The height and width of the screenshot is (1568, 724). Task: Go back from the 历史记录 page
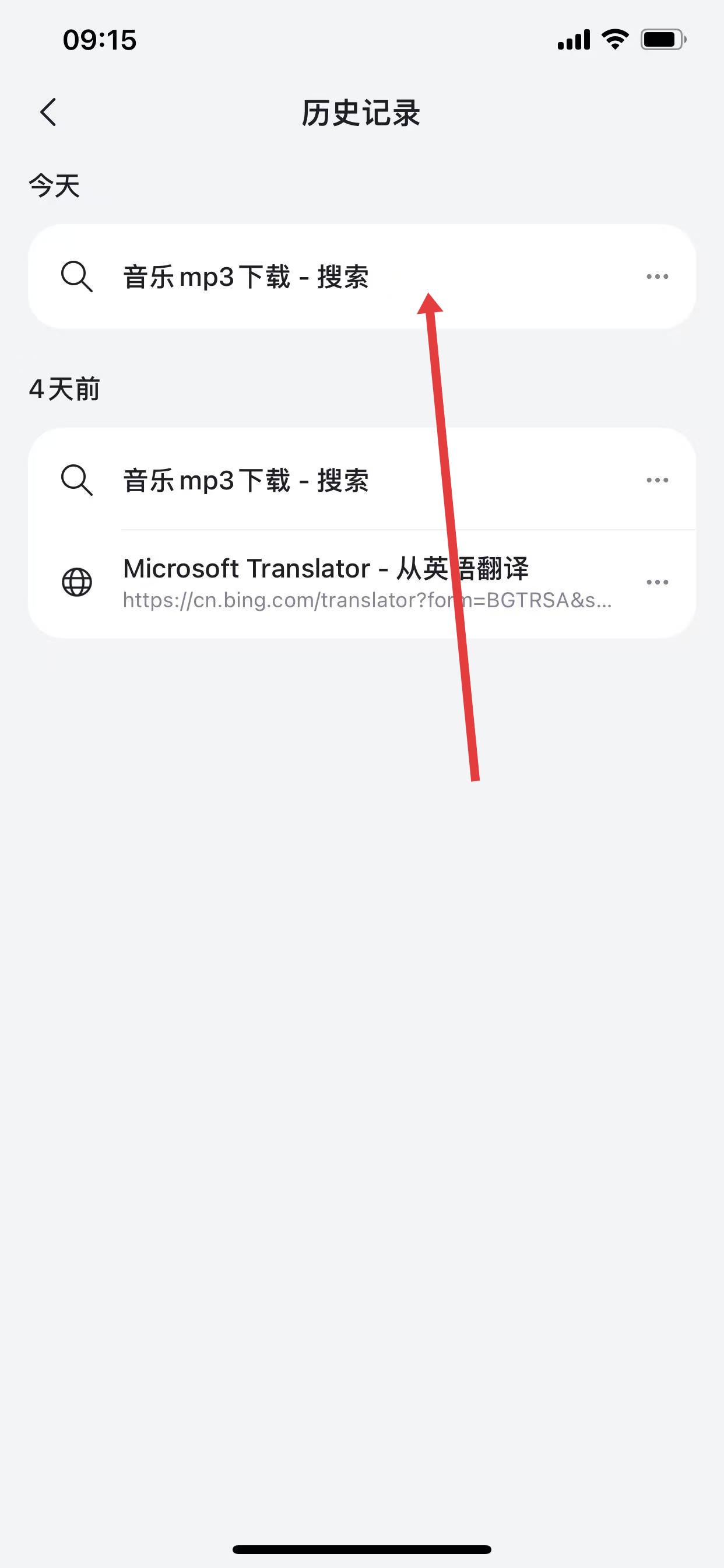point(48,113)
